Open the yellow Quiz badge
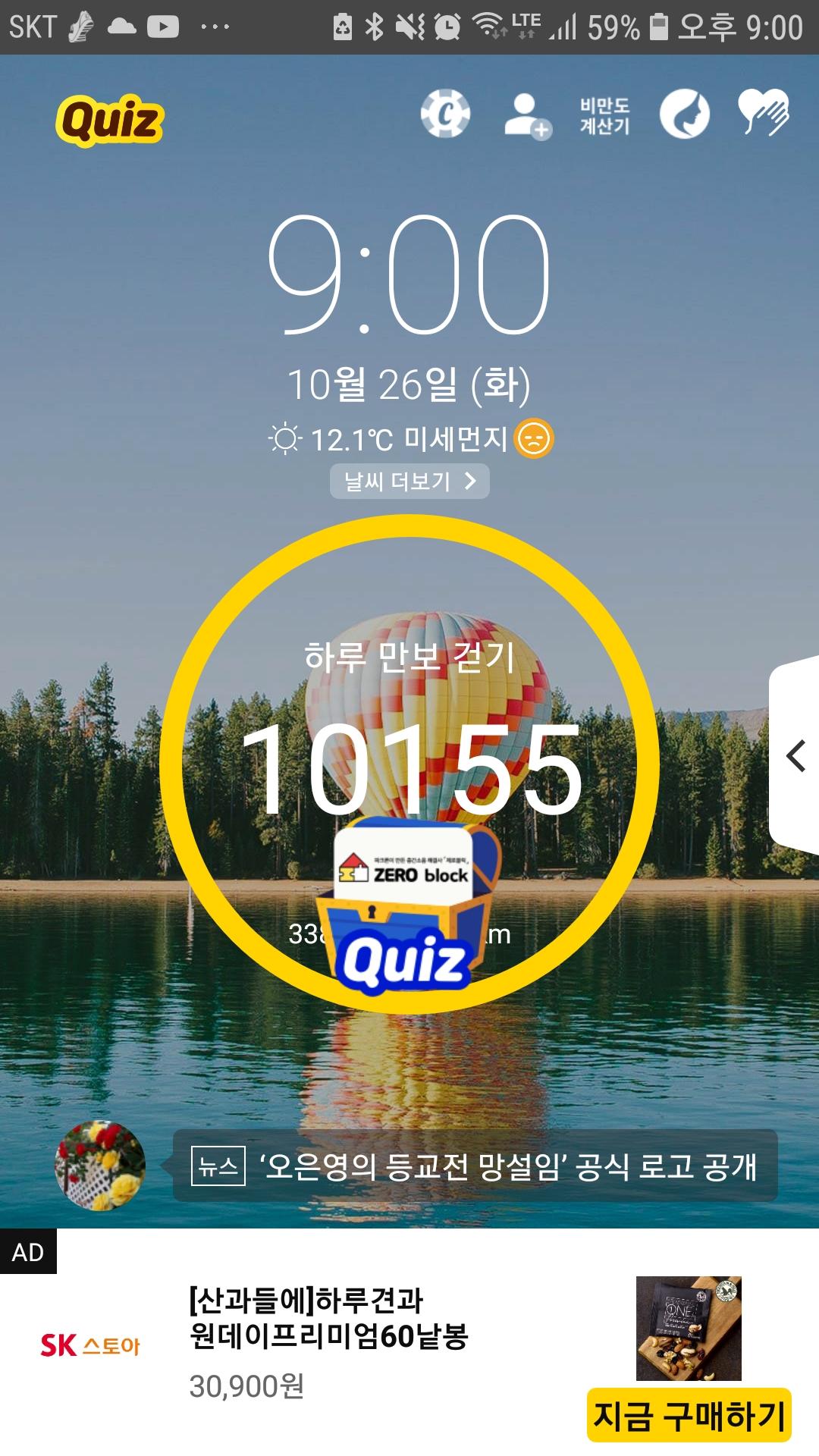Viewport: 819px width, 1456px height. click(x=109, y=120)
